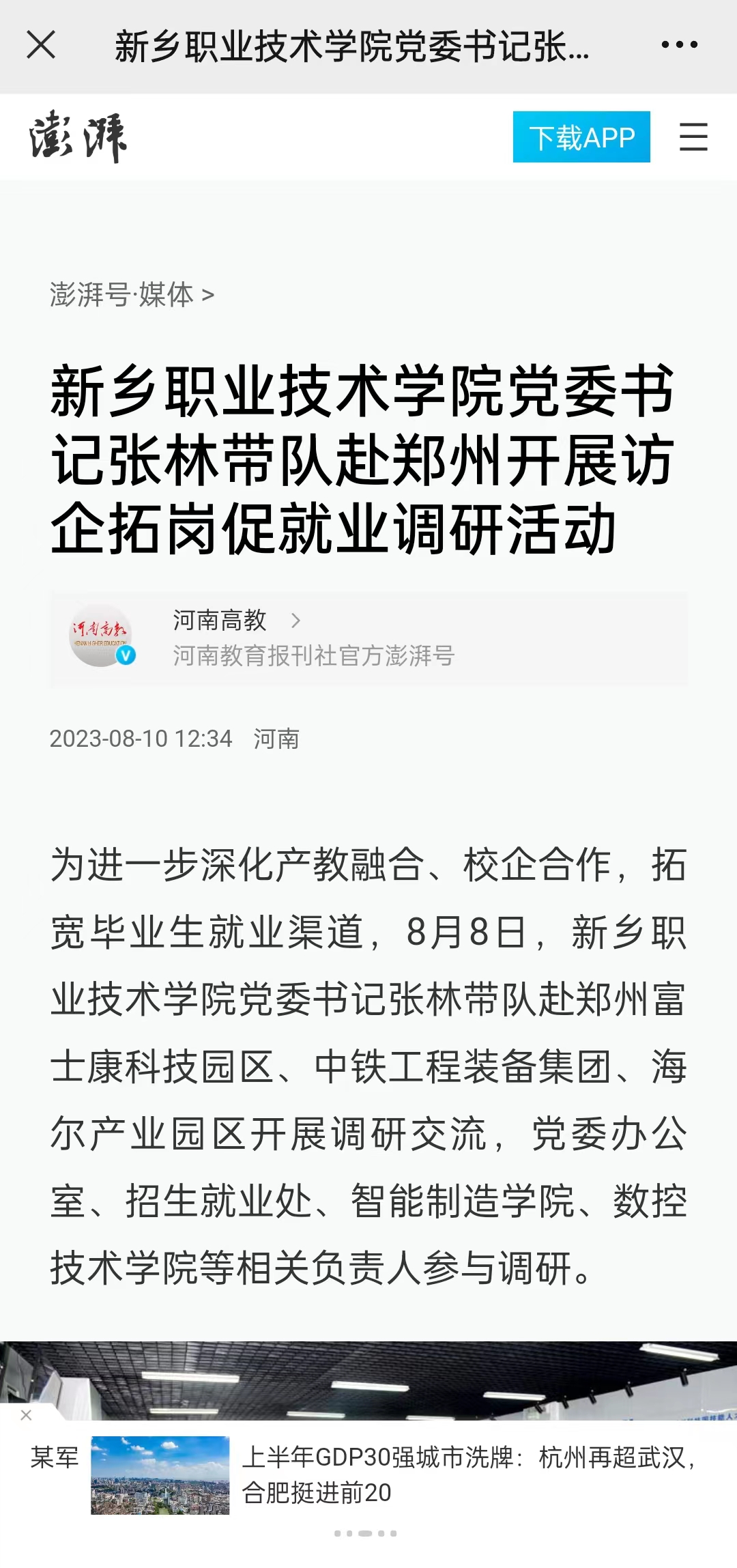Tap the 下载APP button
737x1568 pixels.
[581, 137]
